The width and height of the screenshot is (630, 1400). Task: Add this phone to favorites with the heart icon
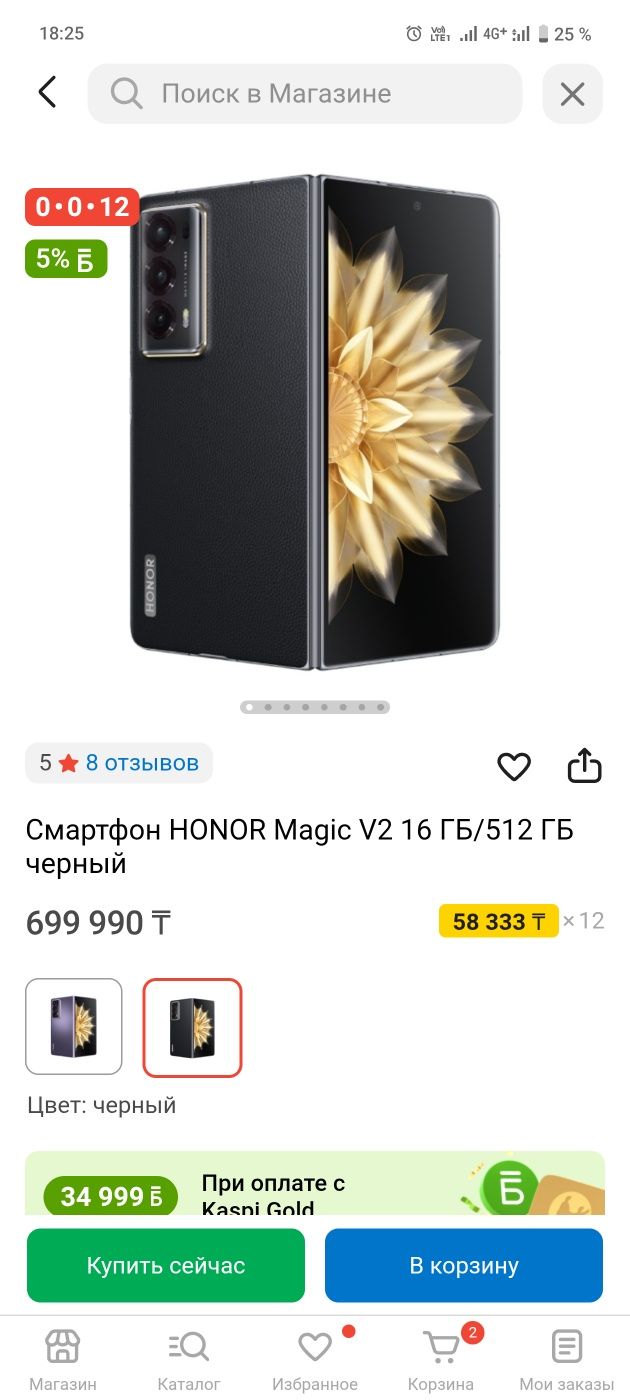click(x=514, y=767)
